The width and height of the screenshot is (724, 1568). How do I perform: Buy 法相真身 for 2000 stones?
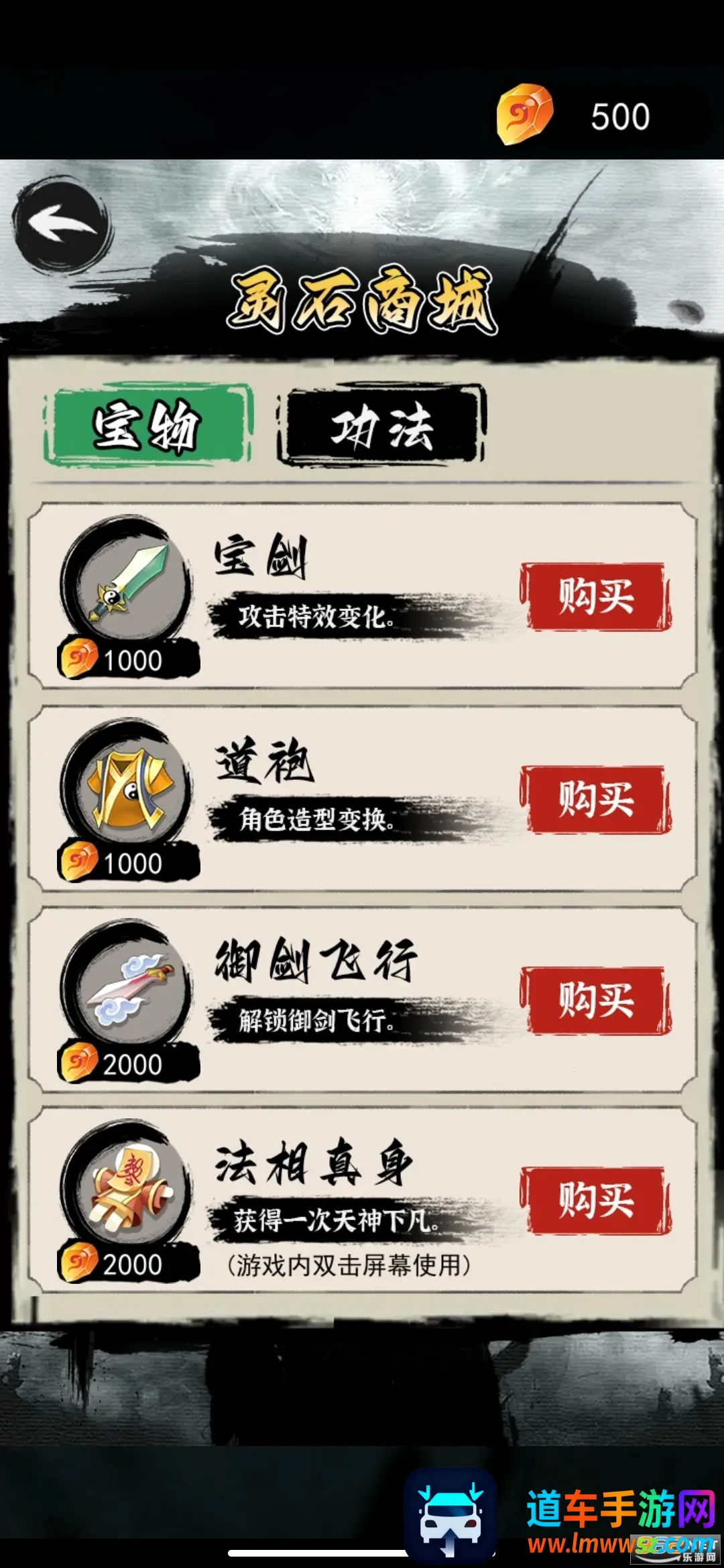click(596, 1201)
